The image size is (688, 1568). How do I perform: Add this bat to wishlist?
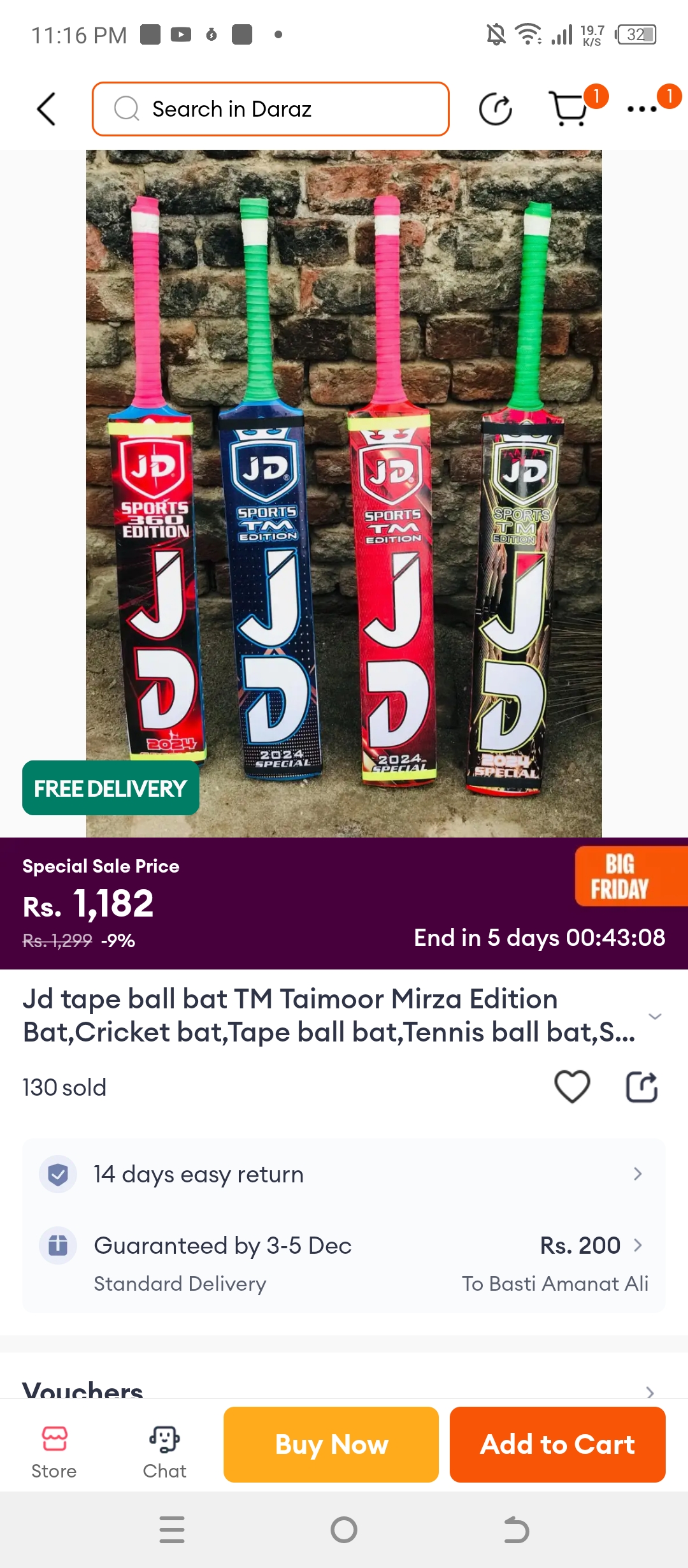point(572,1087)
